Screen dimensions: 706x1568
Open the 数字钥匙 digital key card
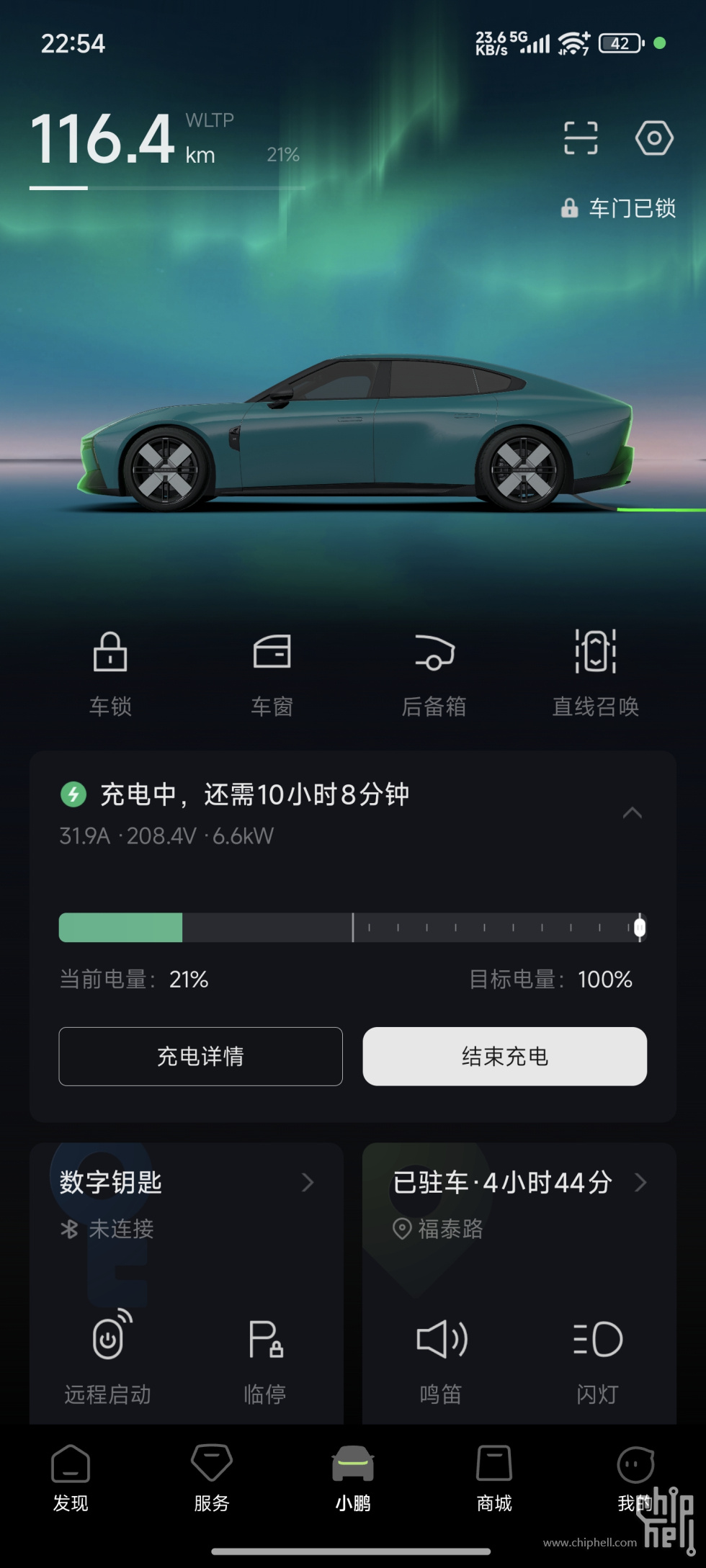coord(186,1183)
